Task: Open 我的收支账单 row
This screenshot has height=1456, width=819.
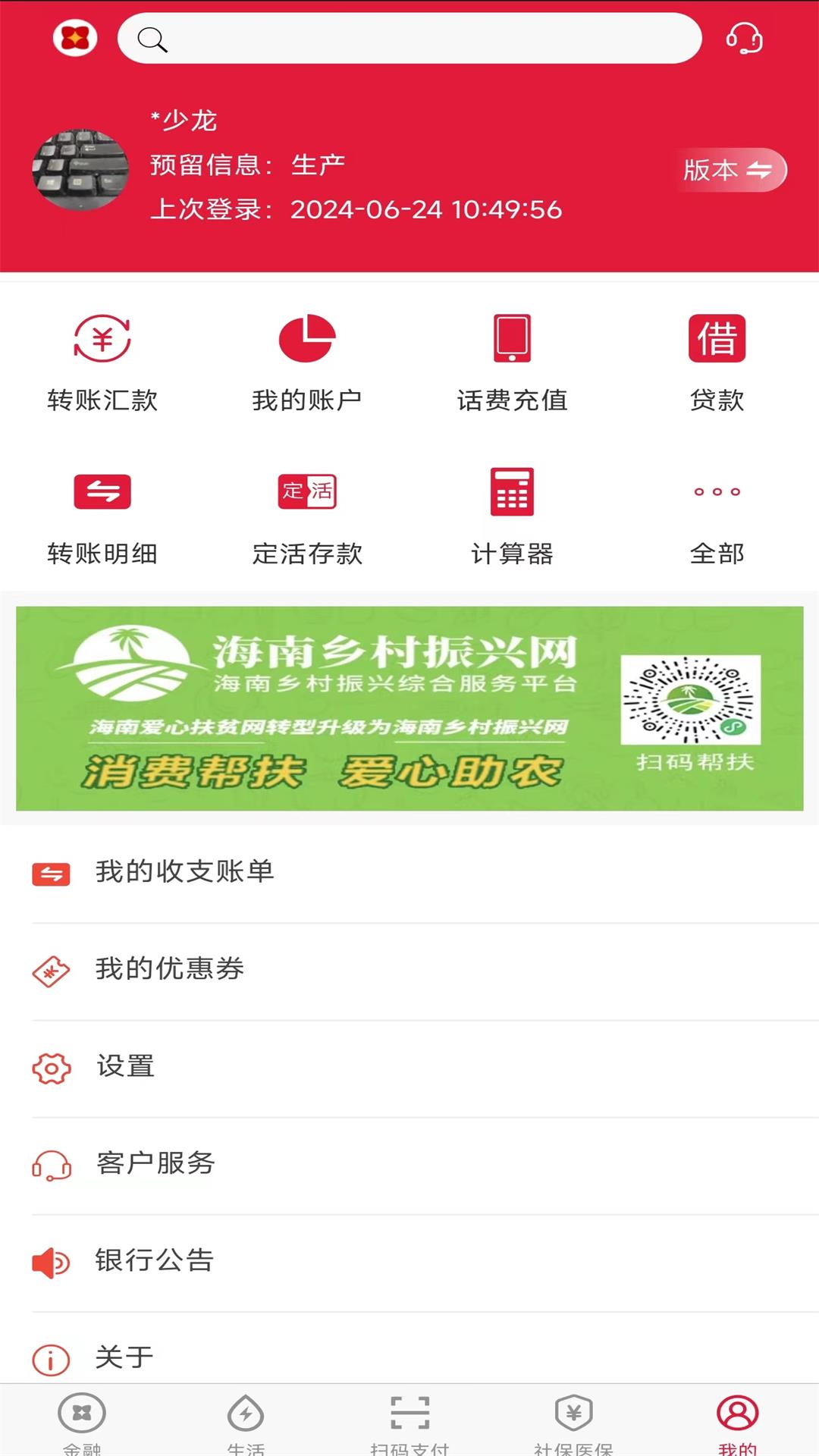Action: point(409,873)
